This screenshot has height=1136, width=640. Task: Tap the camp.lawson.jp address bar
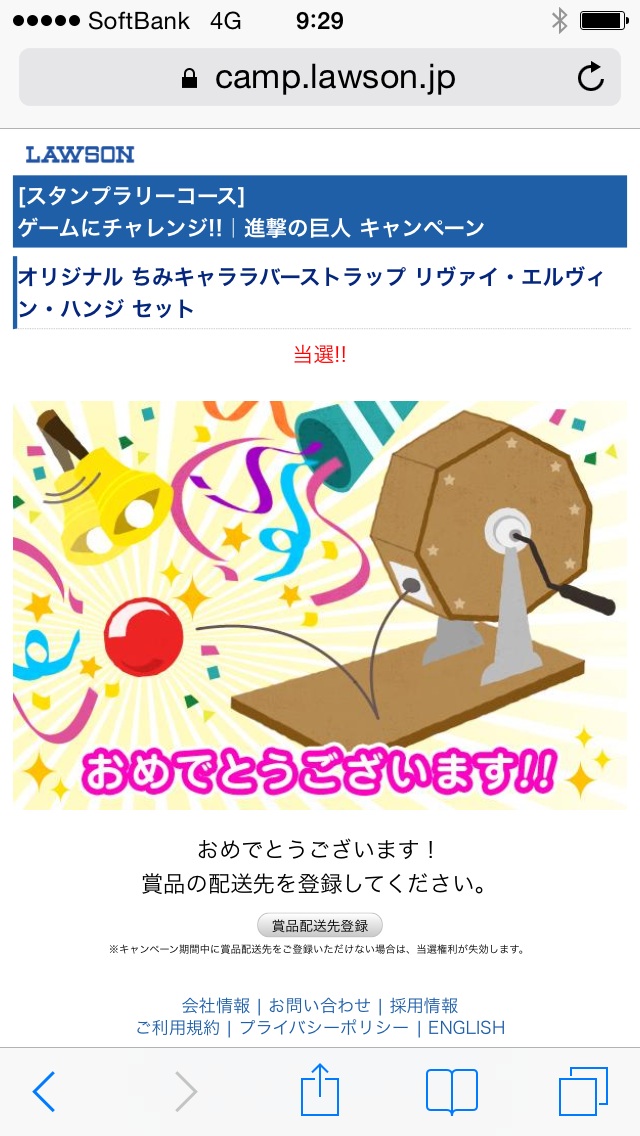pos(320,77)
